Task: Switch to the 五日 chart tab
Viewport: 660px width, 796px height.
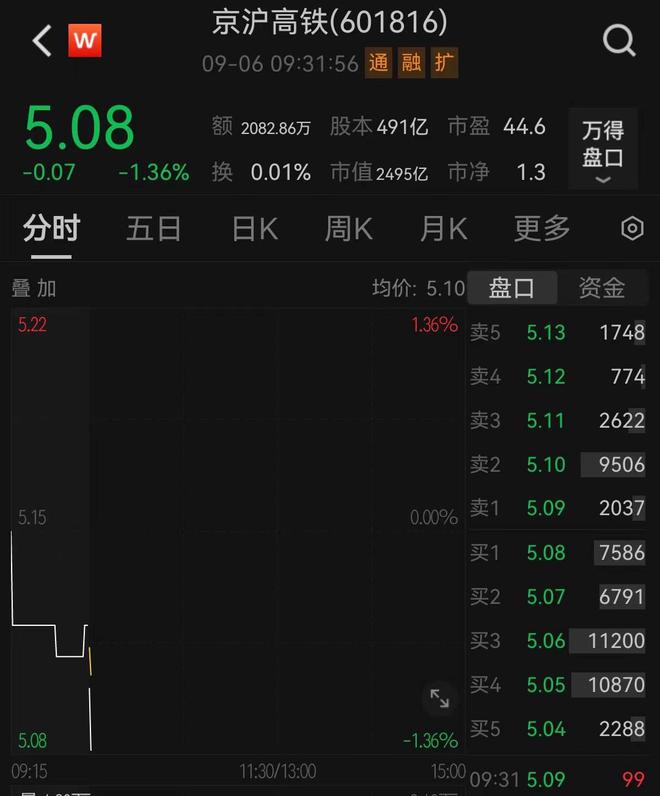Action: coord(153,229)
